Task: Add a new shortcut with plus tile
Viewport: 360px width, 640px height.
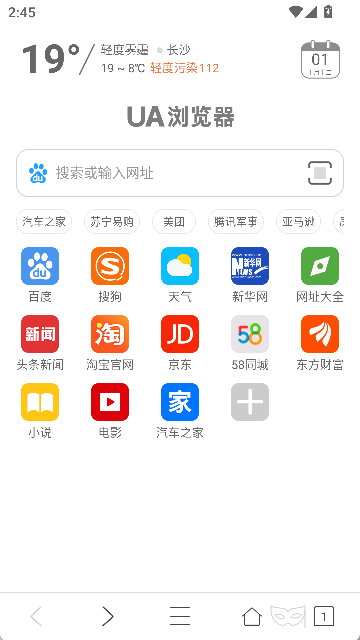Action: point(250,402)
